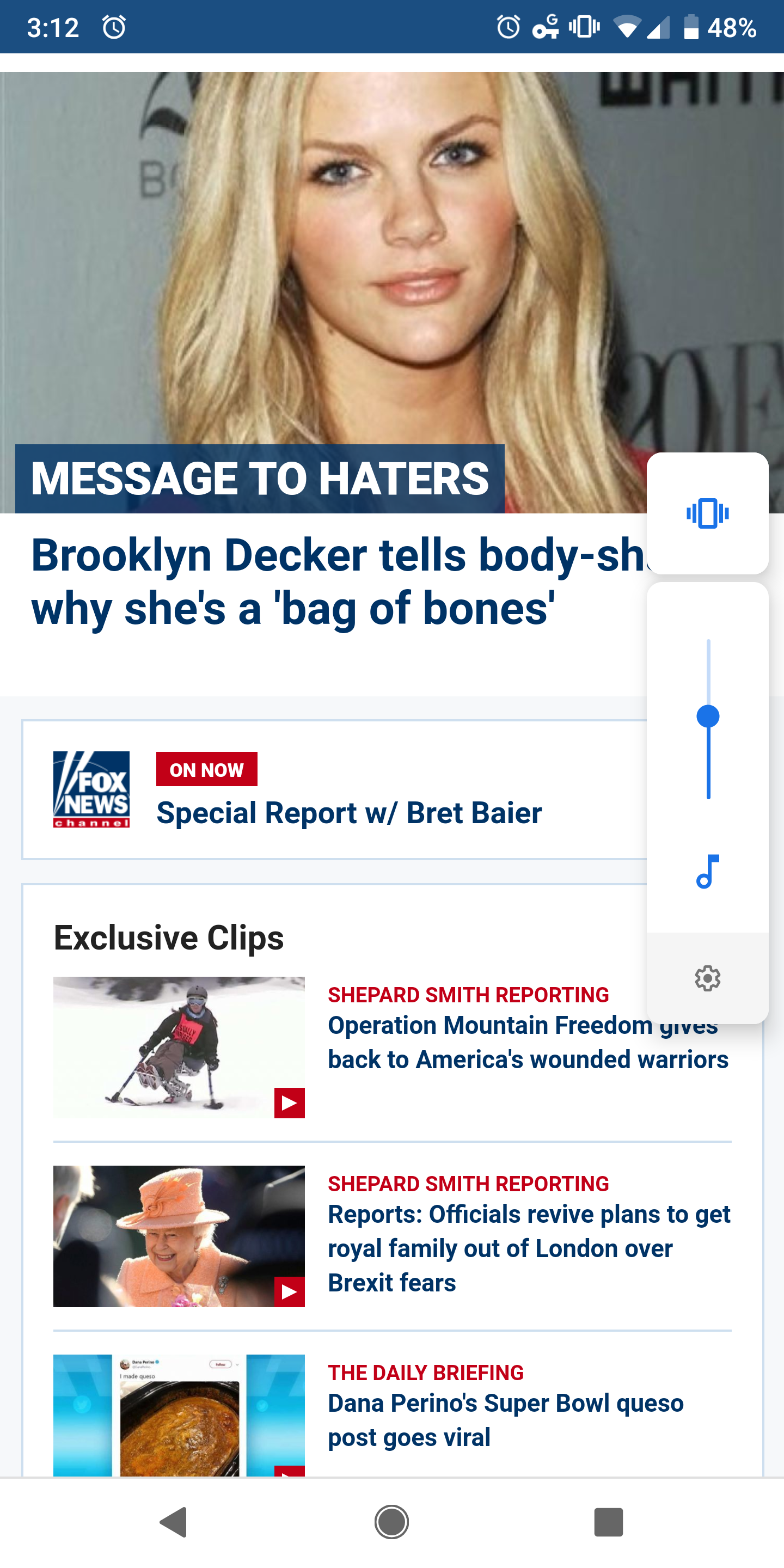Viewport: 784px width, 1568px height.
Task: Open Dana Perino's Super Bowl queso story
Action: tap(505, 1420)
